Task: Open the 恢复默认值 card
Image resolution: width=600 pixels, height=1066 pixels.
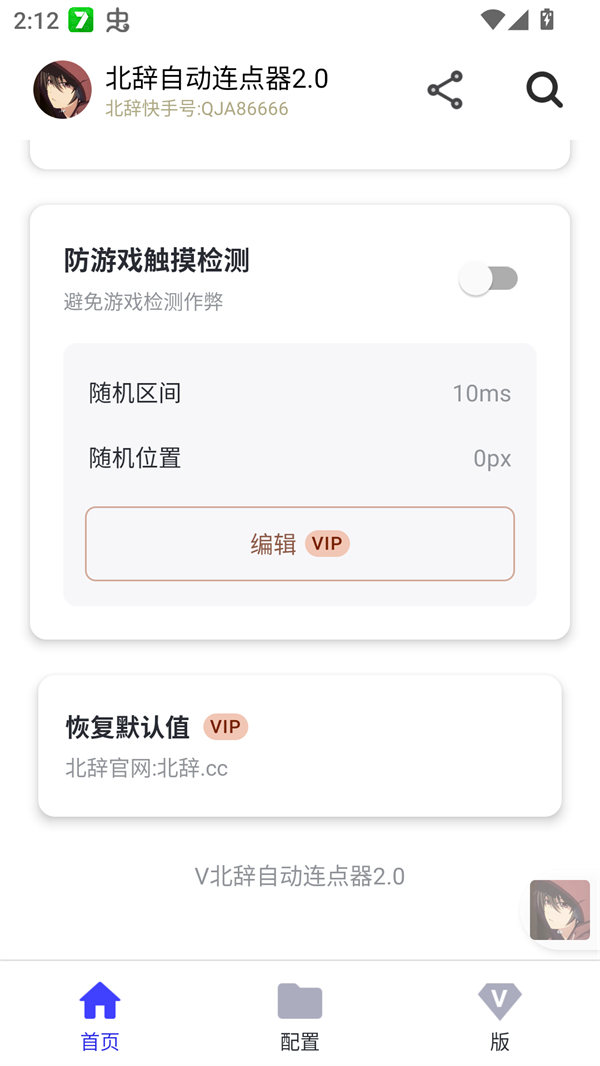Action: click(300, 746)
